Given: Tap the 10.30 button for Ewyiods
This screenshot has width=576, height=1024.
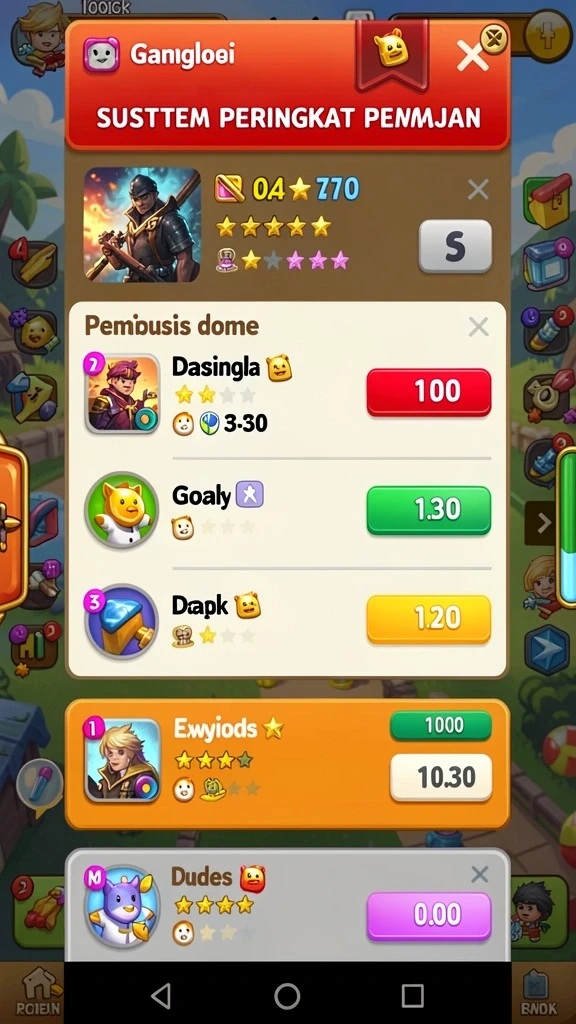Looking at the screenshot, I should click(441, 777).
